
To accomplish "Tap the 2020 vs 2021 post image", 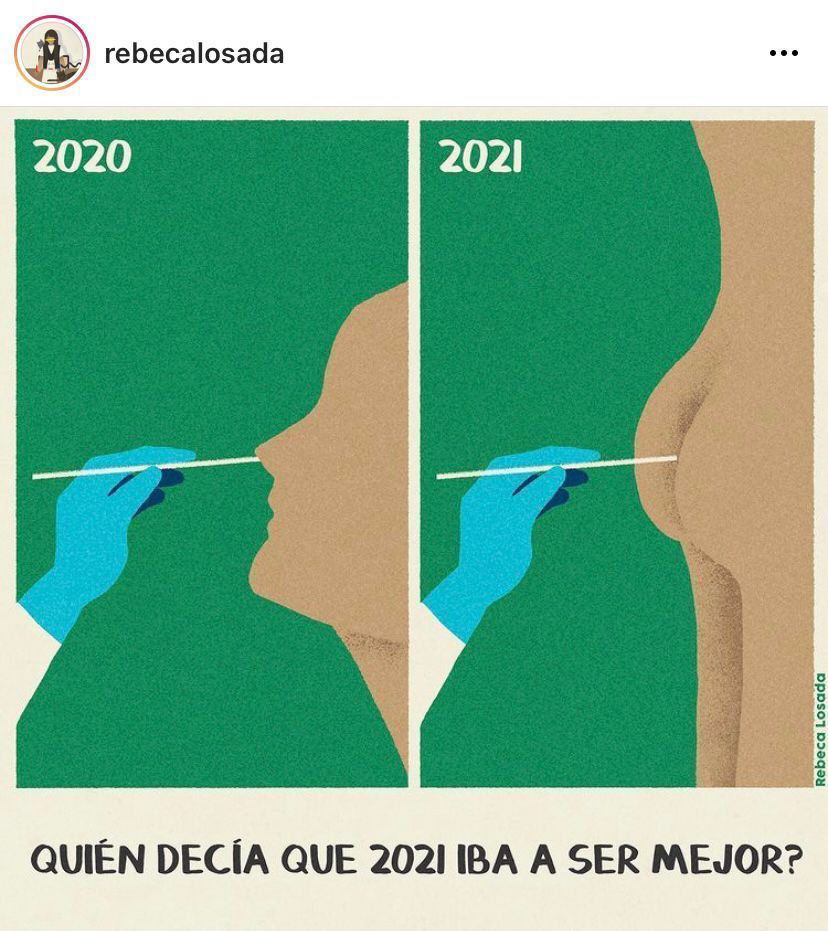I will (x=414, y=480).
